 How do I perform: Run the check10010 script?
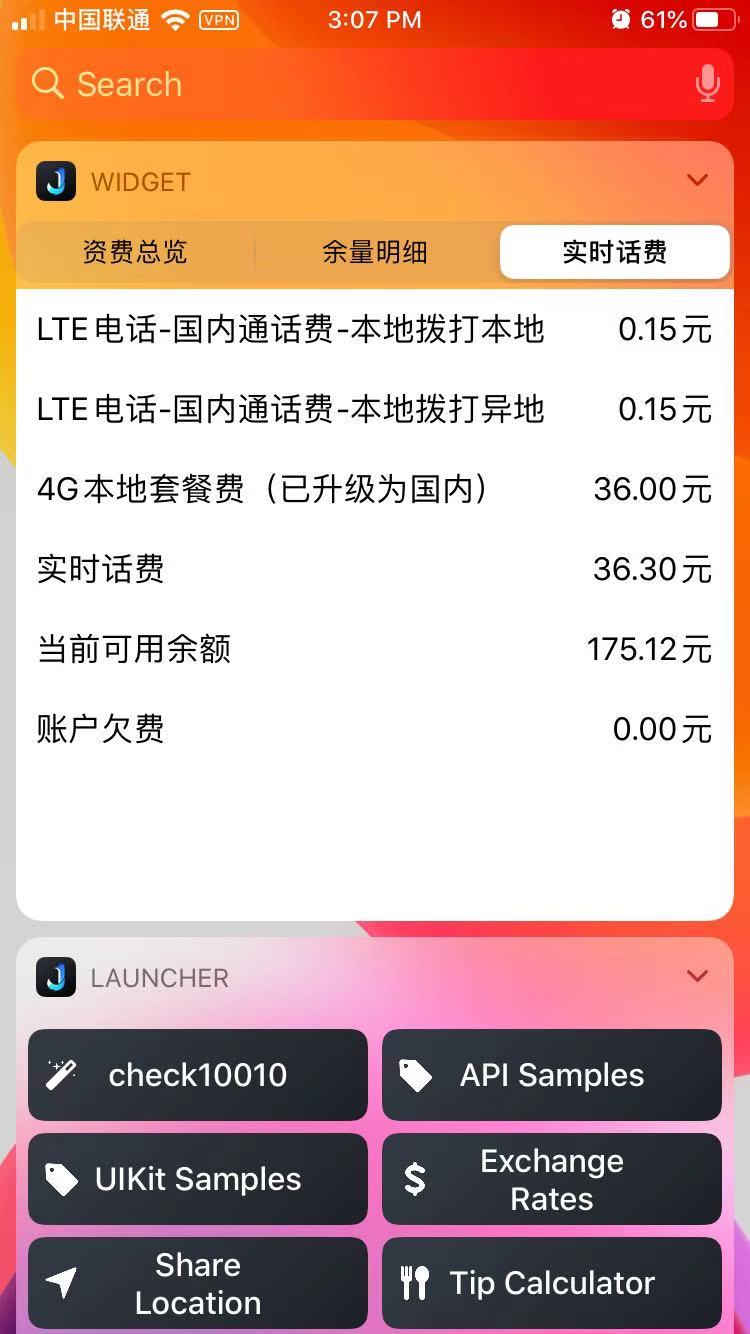[x=198, y=1075]
